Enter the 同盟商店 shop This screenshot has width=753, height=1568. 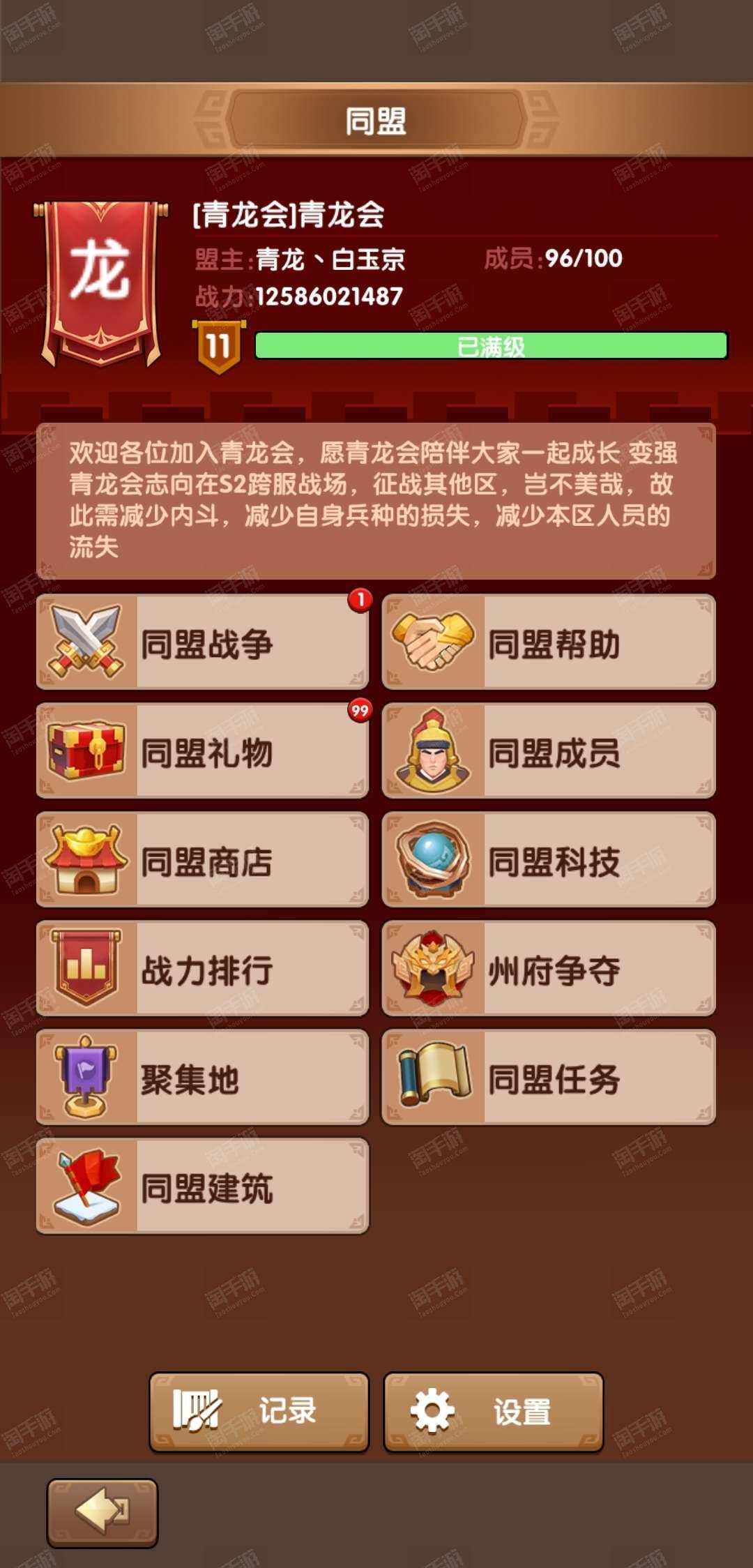coord(202,859)
